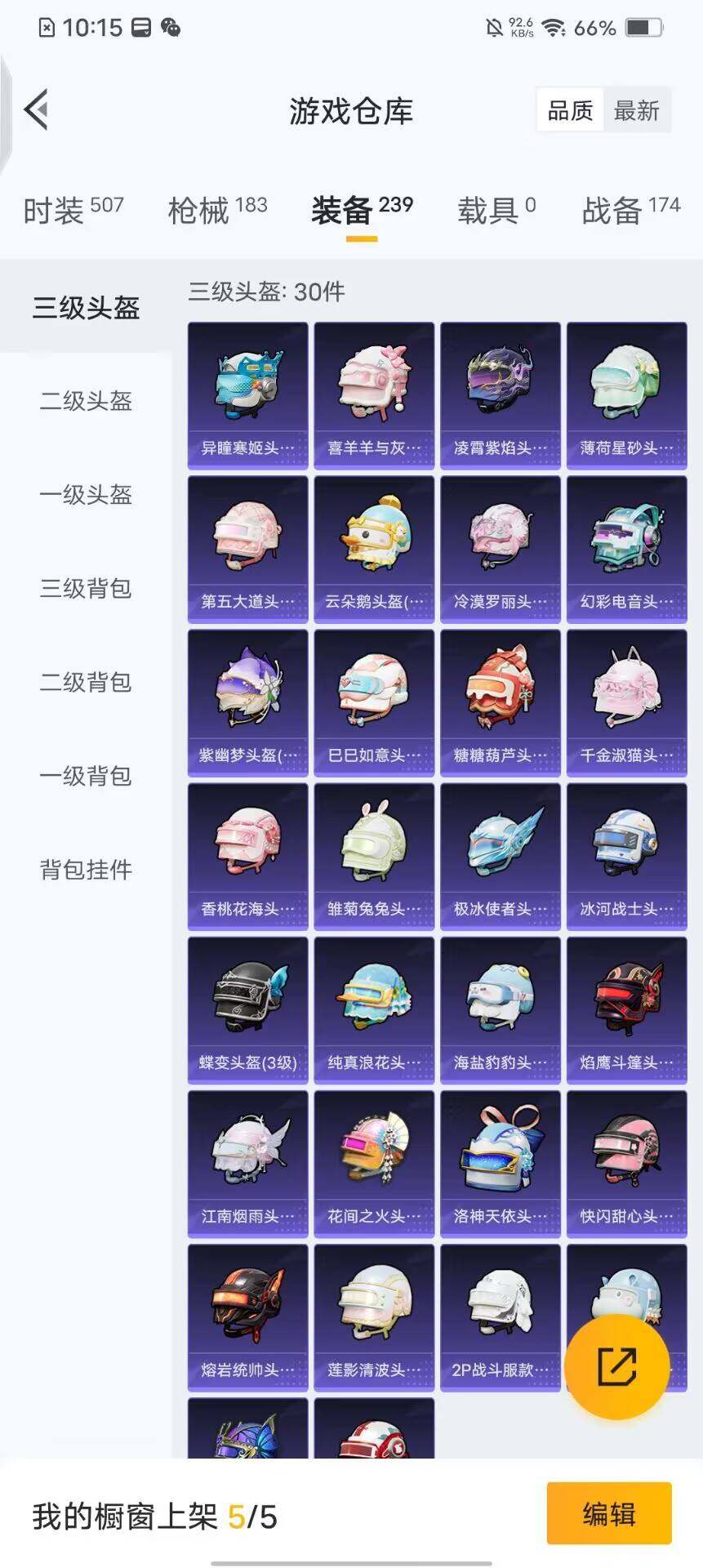Viewport: 703px width, 1568px height.
Task: Open the 载具 tab
Action: click(496, 210)
